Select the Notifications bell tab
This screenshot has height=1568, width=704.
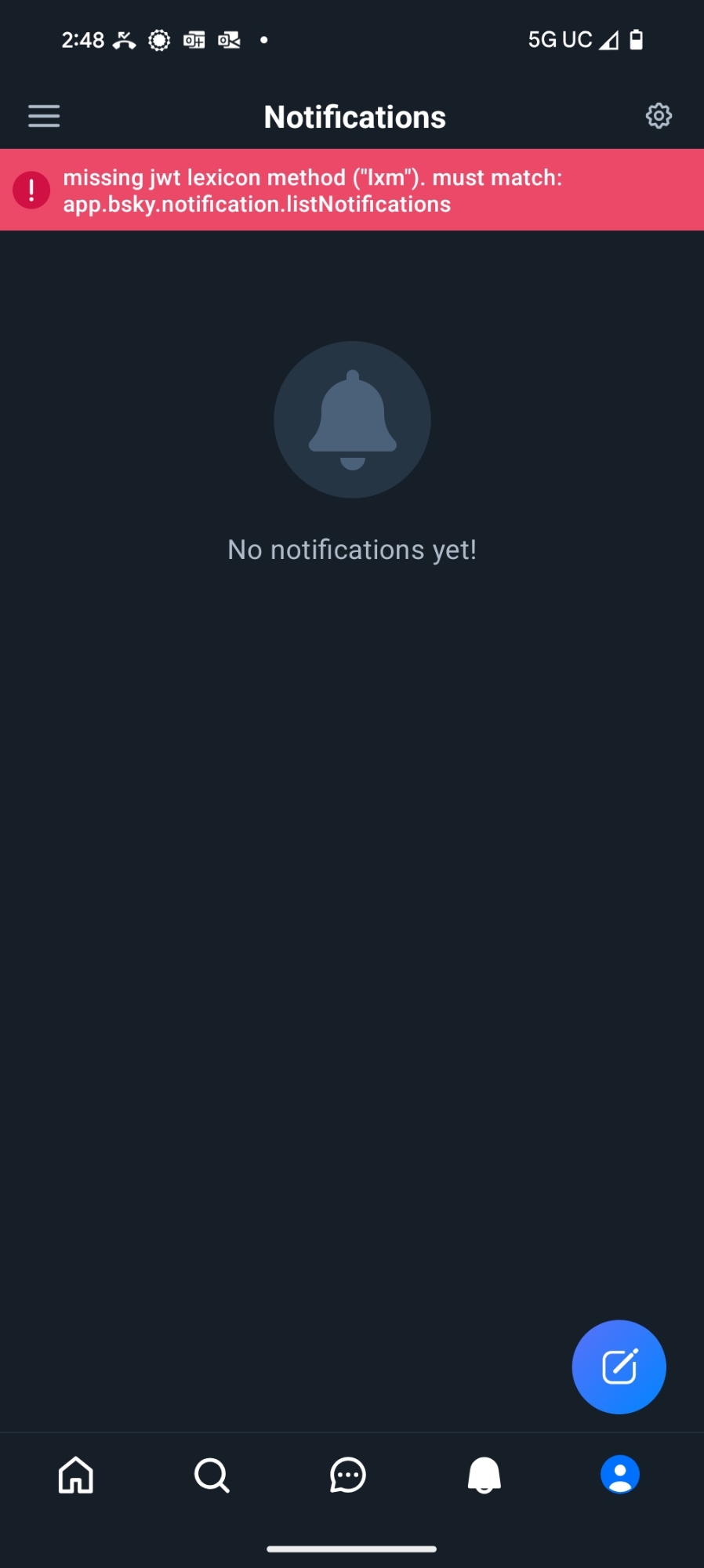click(484, 1475)
